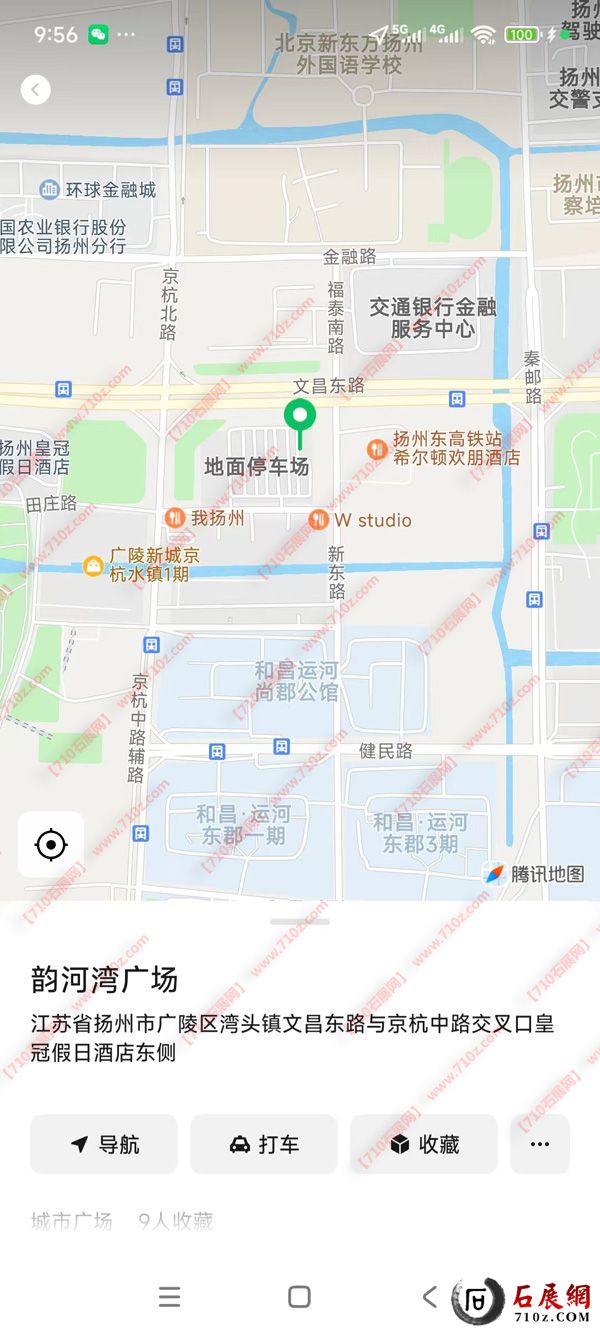Tap the W studio restaurant marker
This screenshot has height=1333, width=600.
(319, 519)
